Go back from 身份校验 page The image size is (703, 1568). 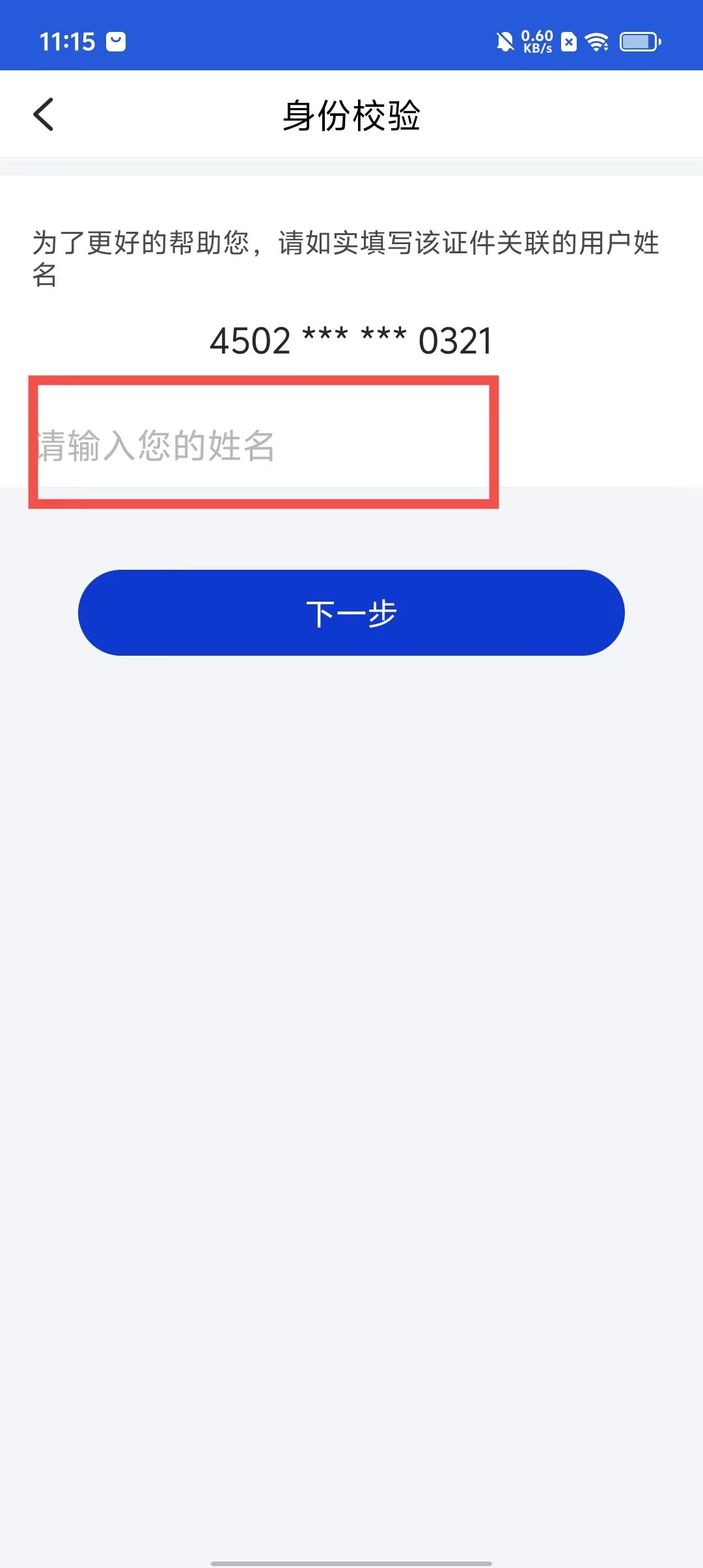click(x=44, y=115)
